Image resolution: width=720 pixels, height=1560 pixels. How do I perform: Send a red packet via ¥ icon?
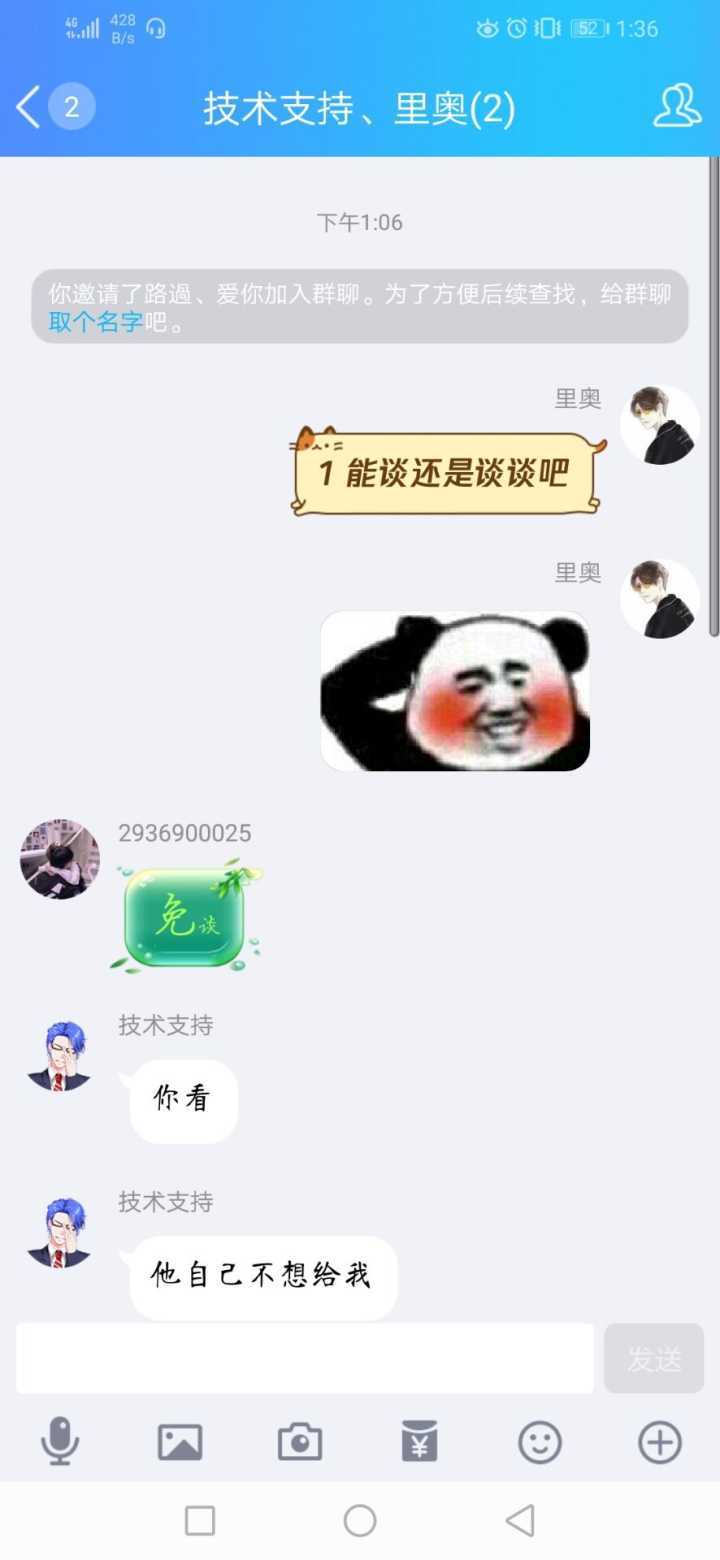tap(420, 1442)
